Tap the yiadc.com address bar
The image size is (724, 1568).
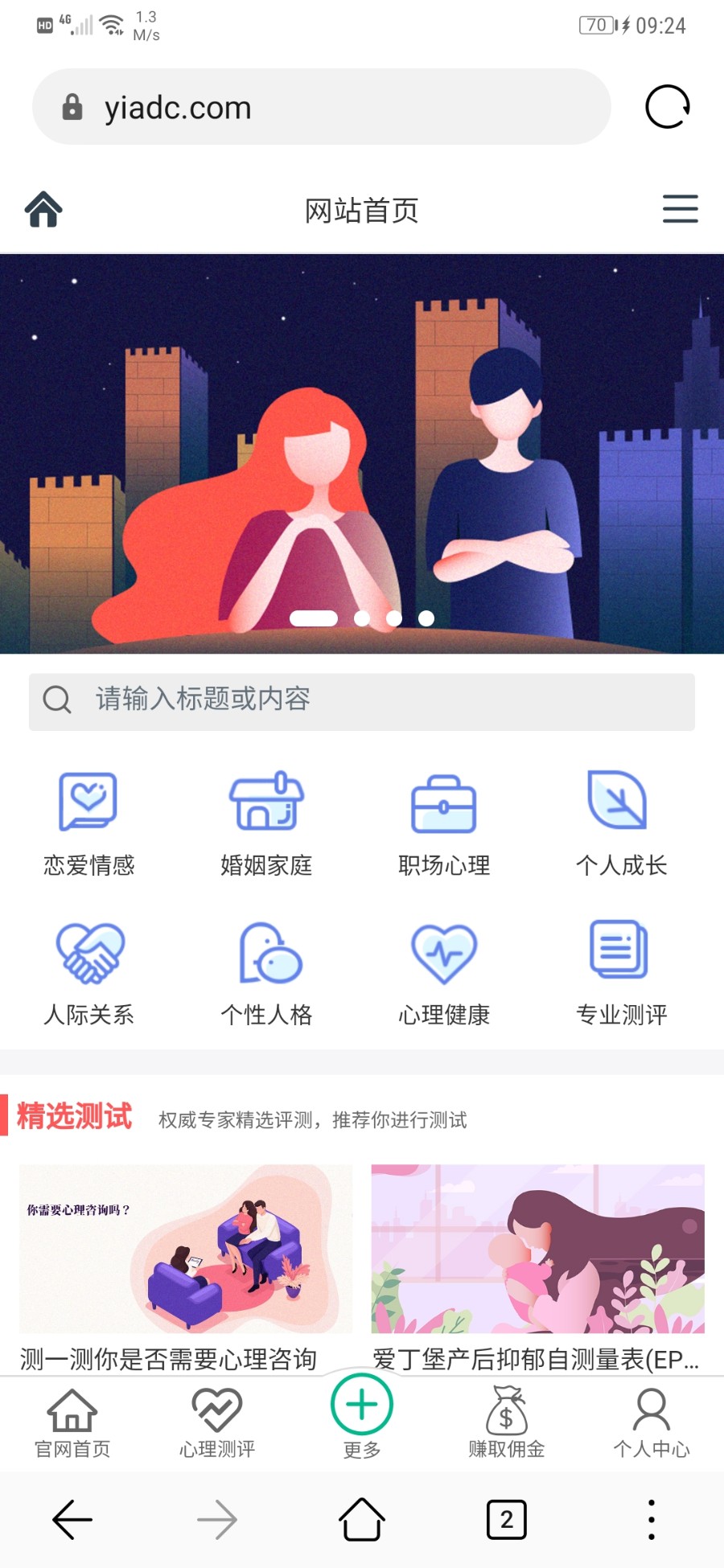322,107
